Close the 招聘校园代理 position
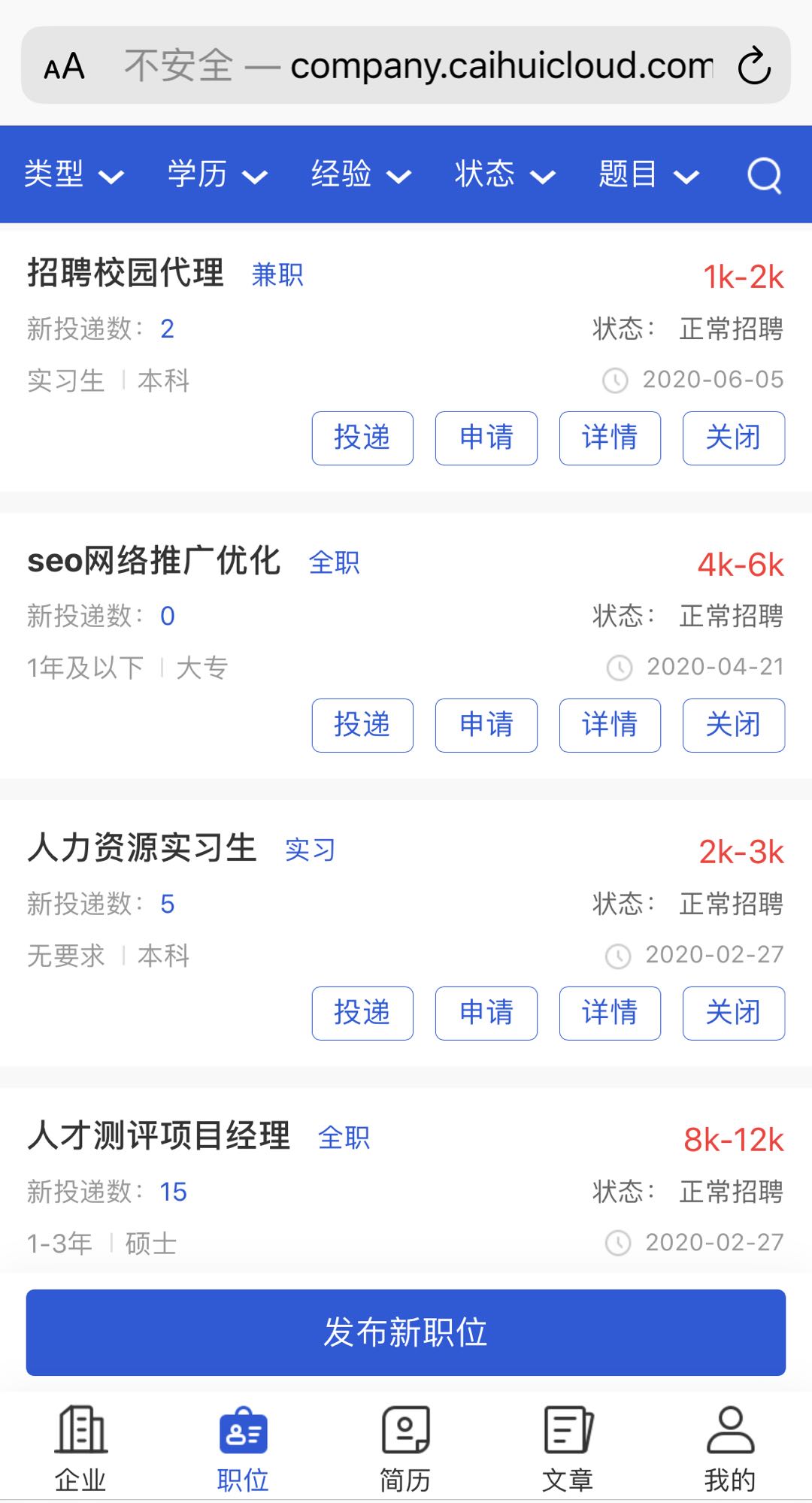 [733, 438]
